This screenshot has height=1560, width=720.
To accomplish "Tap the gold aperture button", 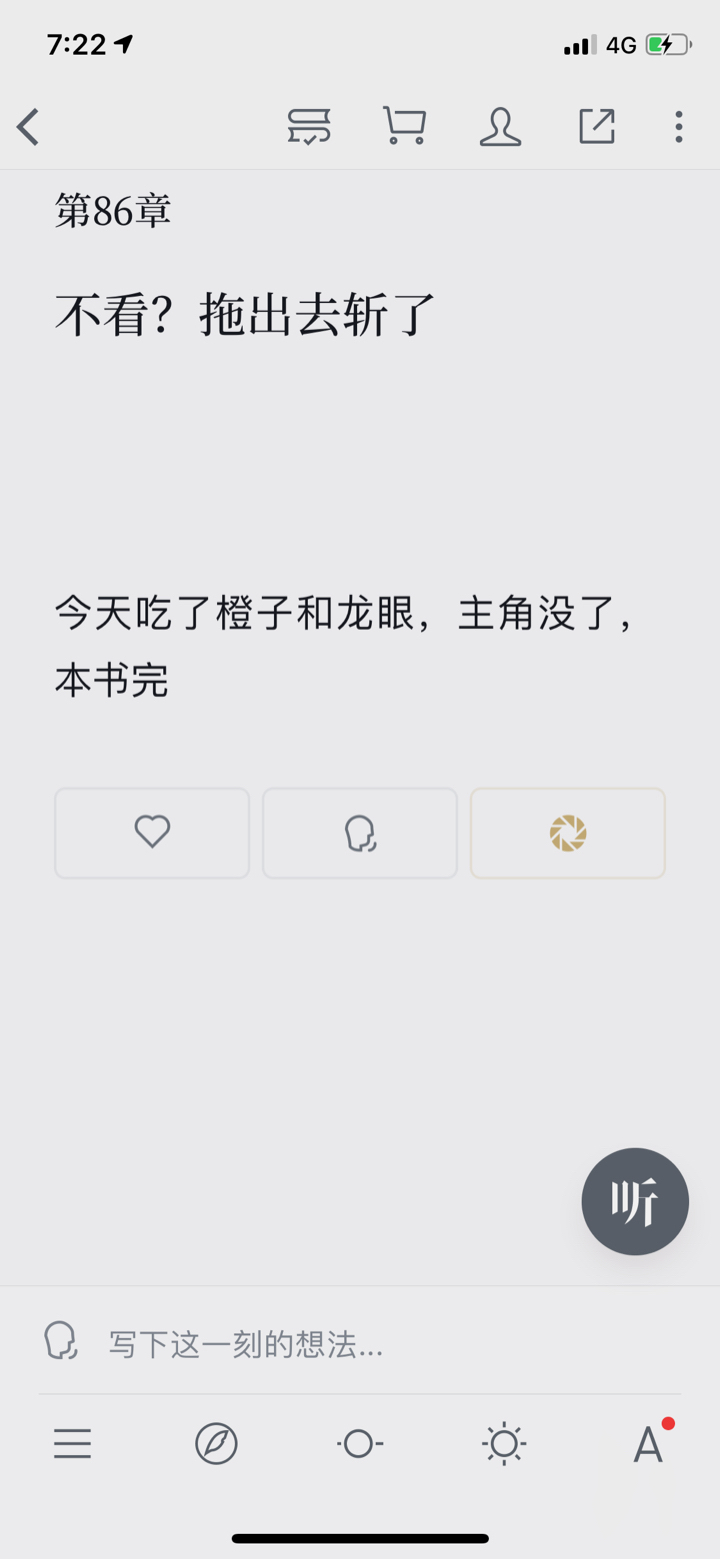I will click(x=568, y=833).
